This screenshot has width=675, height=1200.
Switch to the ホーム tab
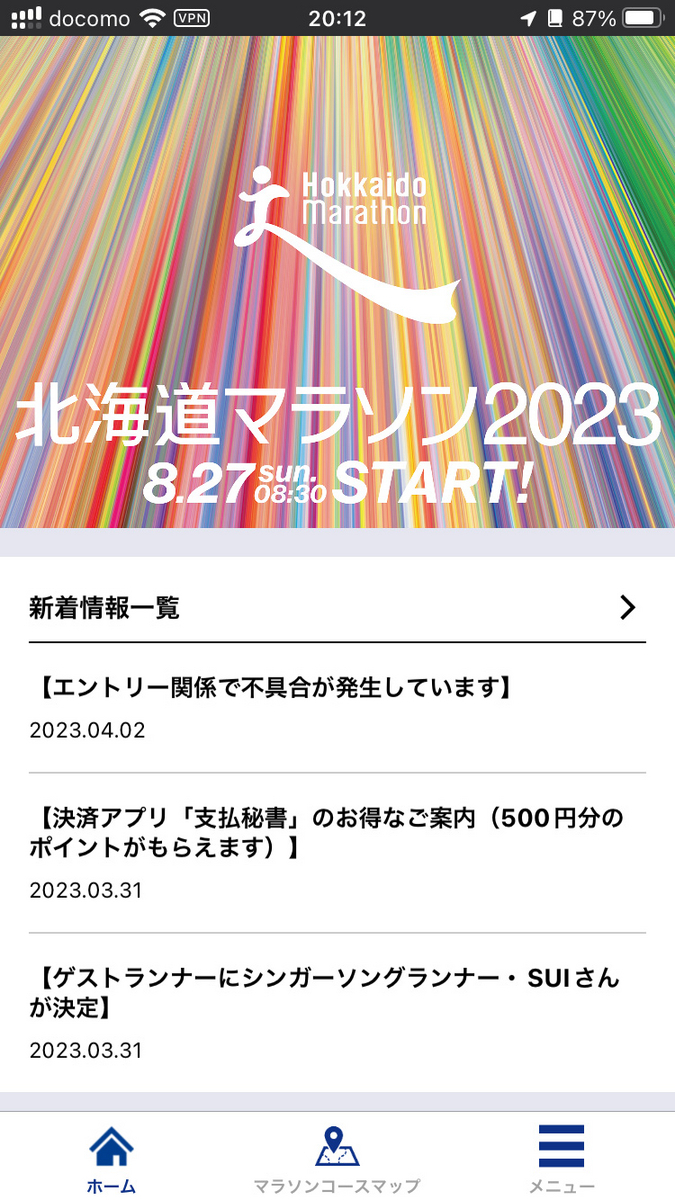(111, 1158)
